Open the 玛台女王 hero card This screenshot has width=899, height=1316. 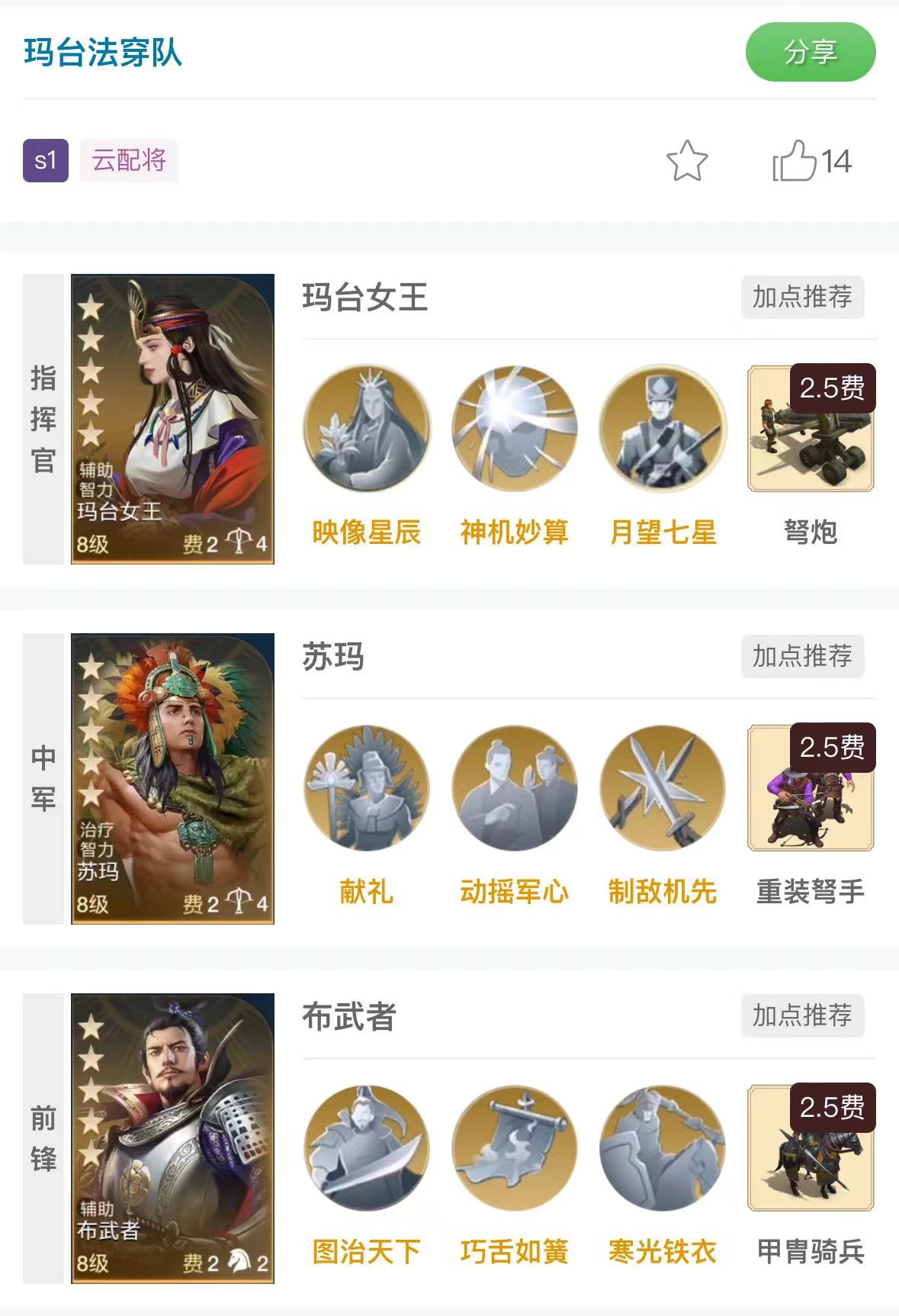coord(172,419)
